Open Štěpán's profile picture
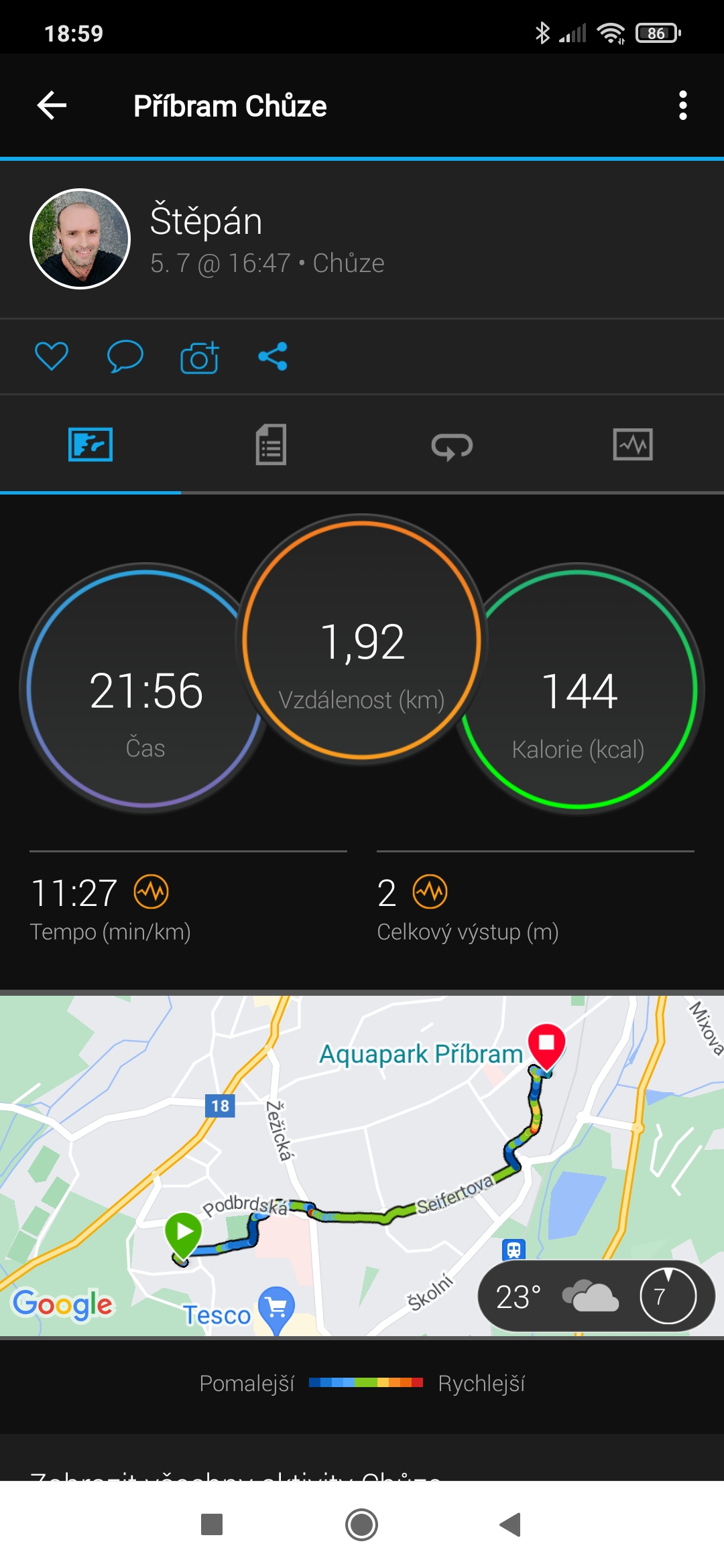Viewport: 724px width, 1568px height. (x=80, y=239)
